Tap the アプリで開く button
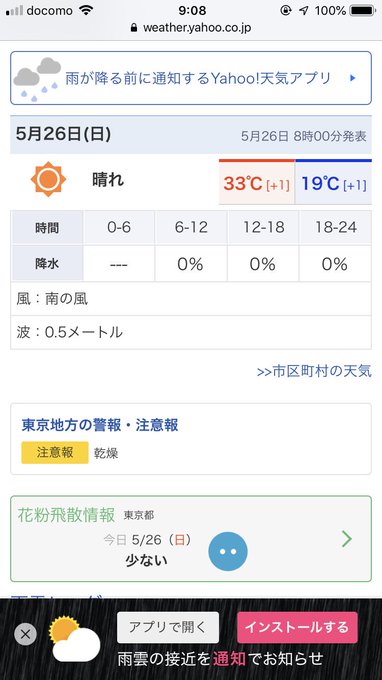The image size is (382, 680). [x=168, y=627]
